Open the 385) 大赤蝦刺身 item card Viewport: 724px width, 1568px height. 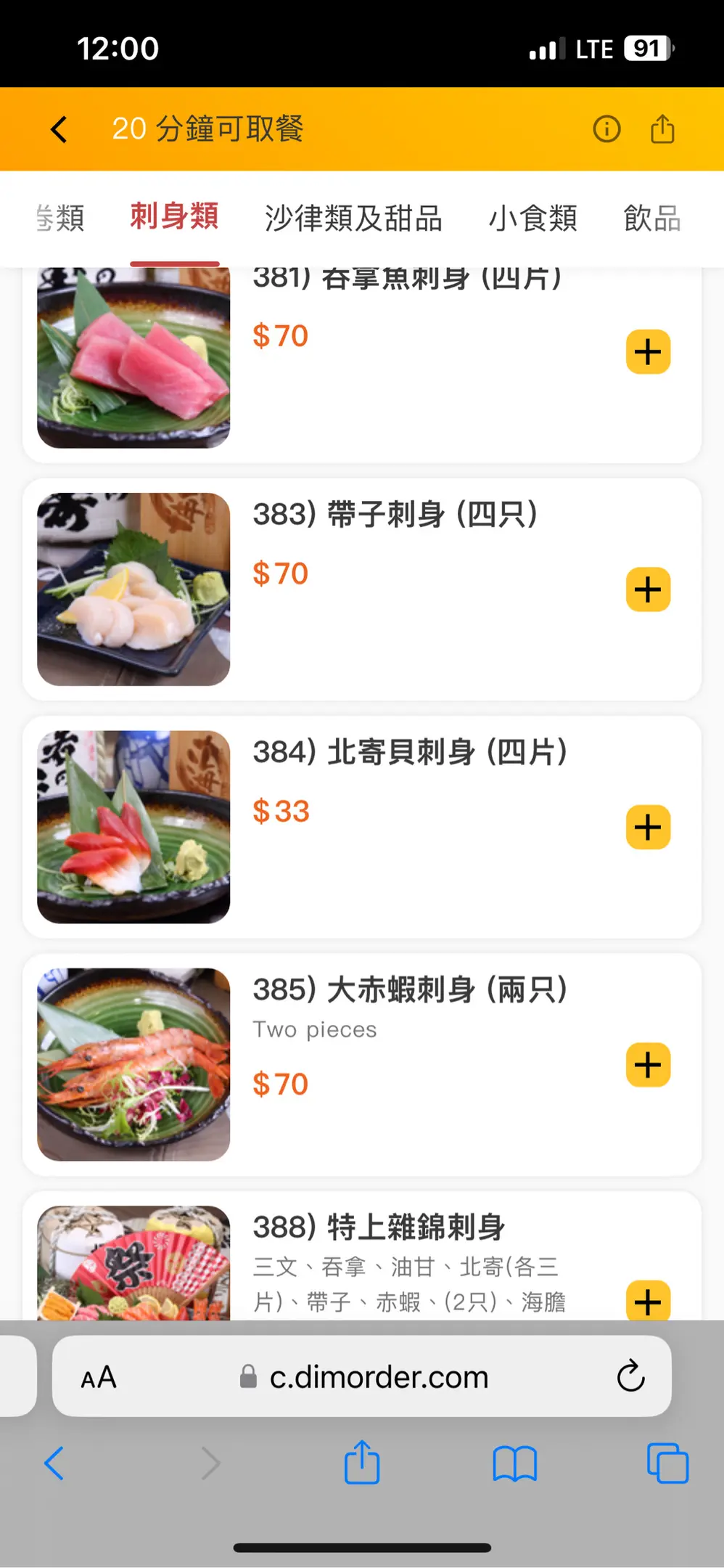[362, 1065]
